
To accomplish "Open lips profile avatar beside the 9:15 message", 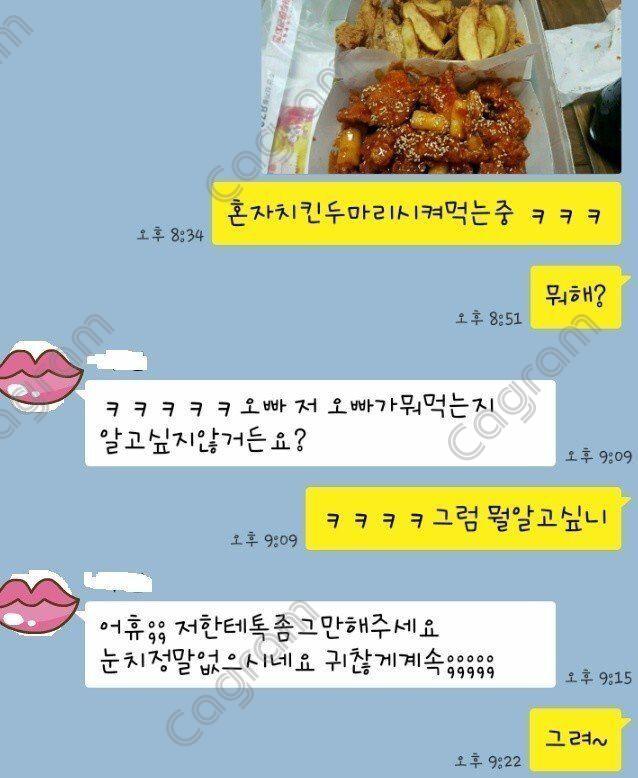I will click(x=38, y=605).
